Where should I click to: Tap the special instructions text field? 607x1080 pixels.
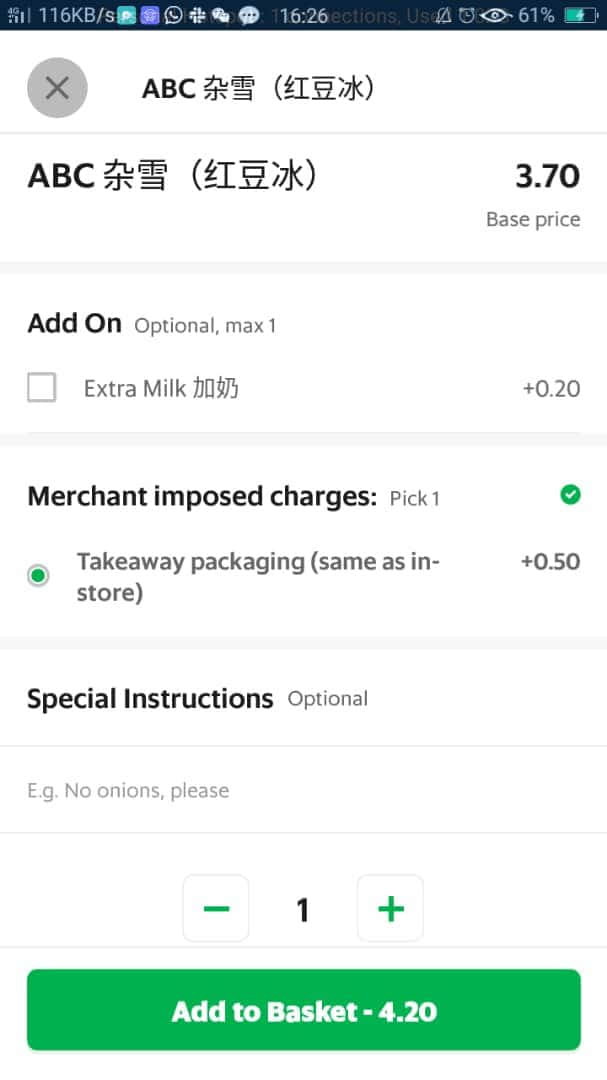[303, 790]
